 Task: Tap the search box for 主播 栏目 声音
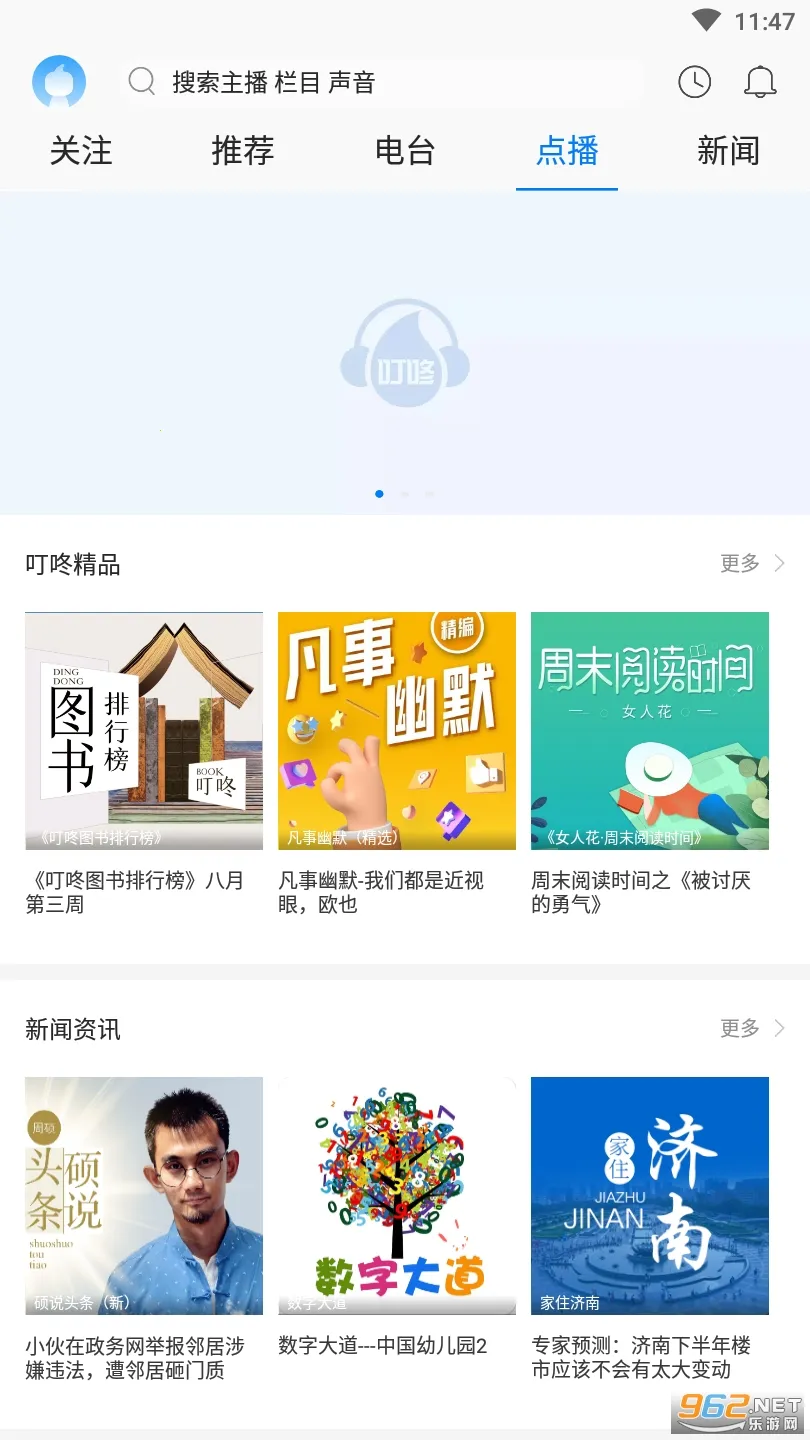point(380,82)
